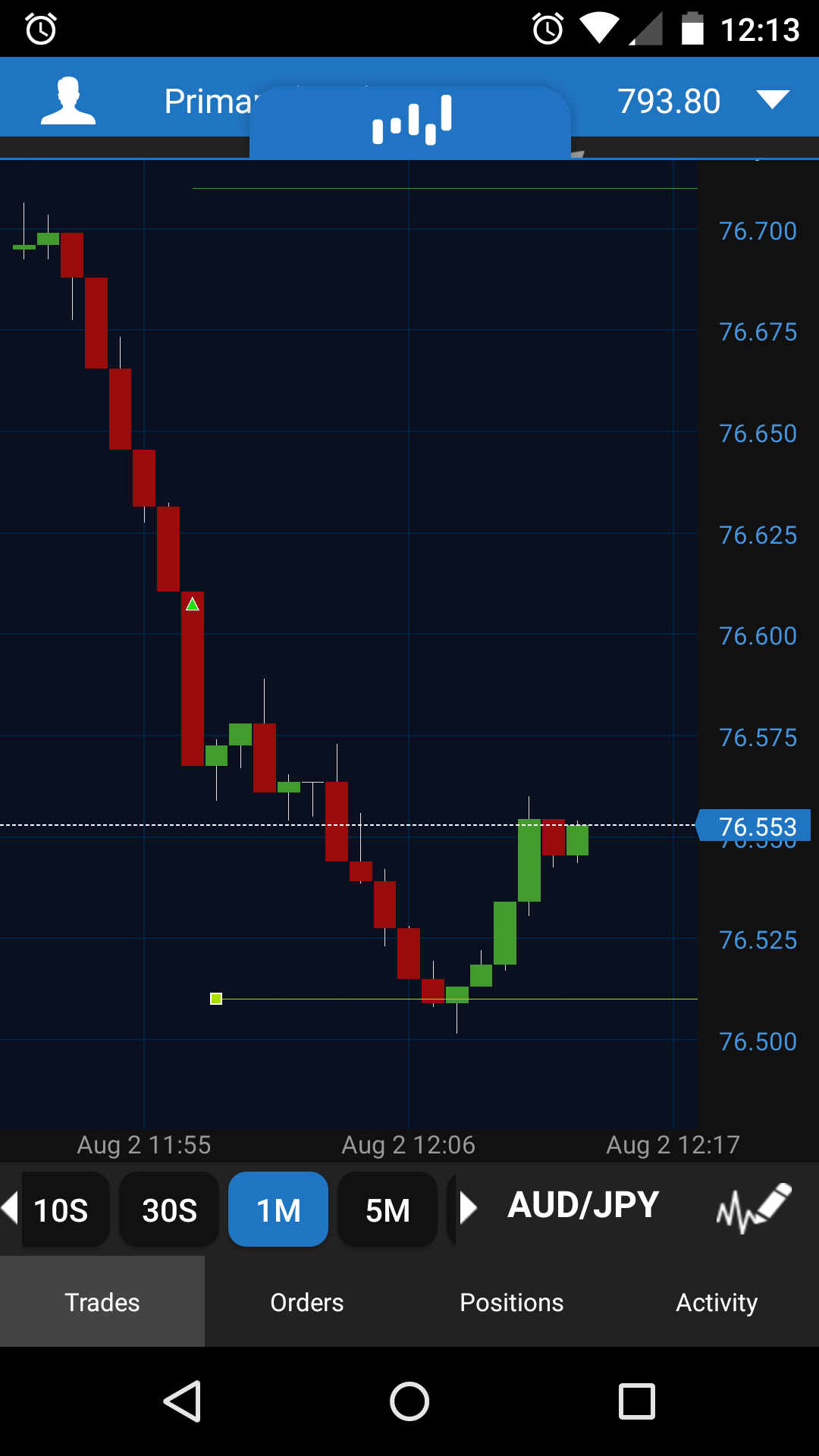Open chart drawing and indicator tools
Image resolution: width=819 pixels, height=1456 pixels.
(753, 1207)
